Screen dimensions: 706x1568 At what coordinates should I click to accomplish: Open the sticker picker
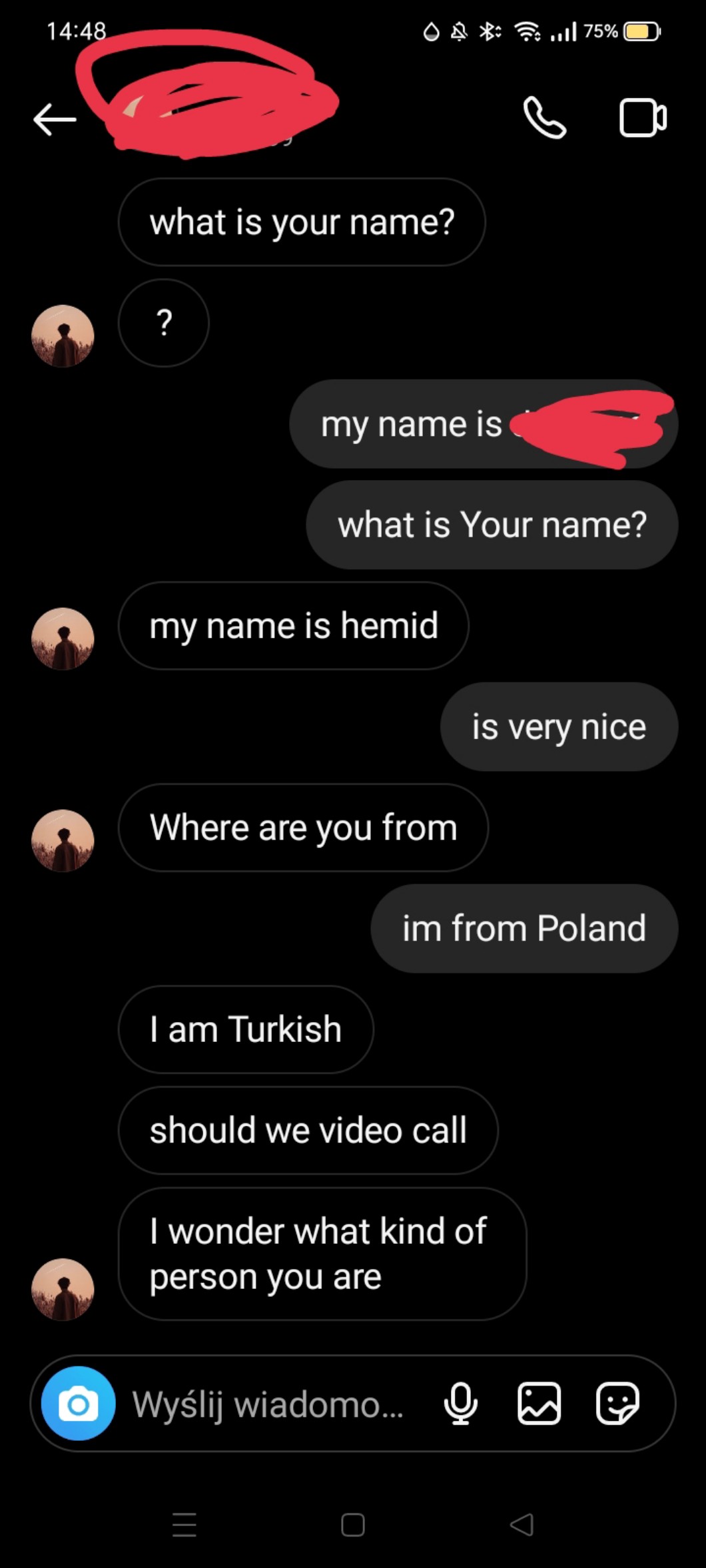[x=617, y=1404]
